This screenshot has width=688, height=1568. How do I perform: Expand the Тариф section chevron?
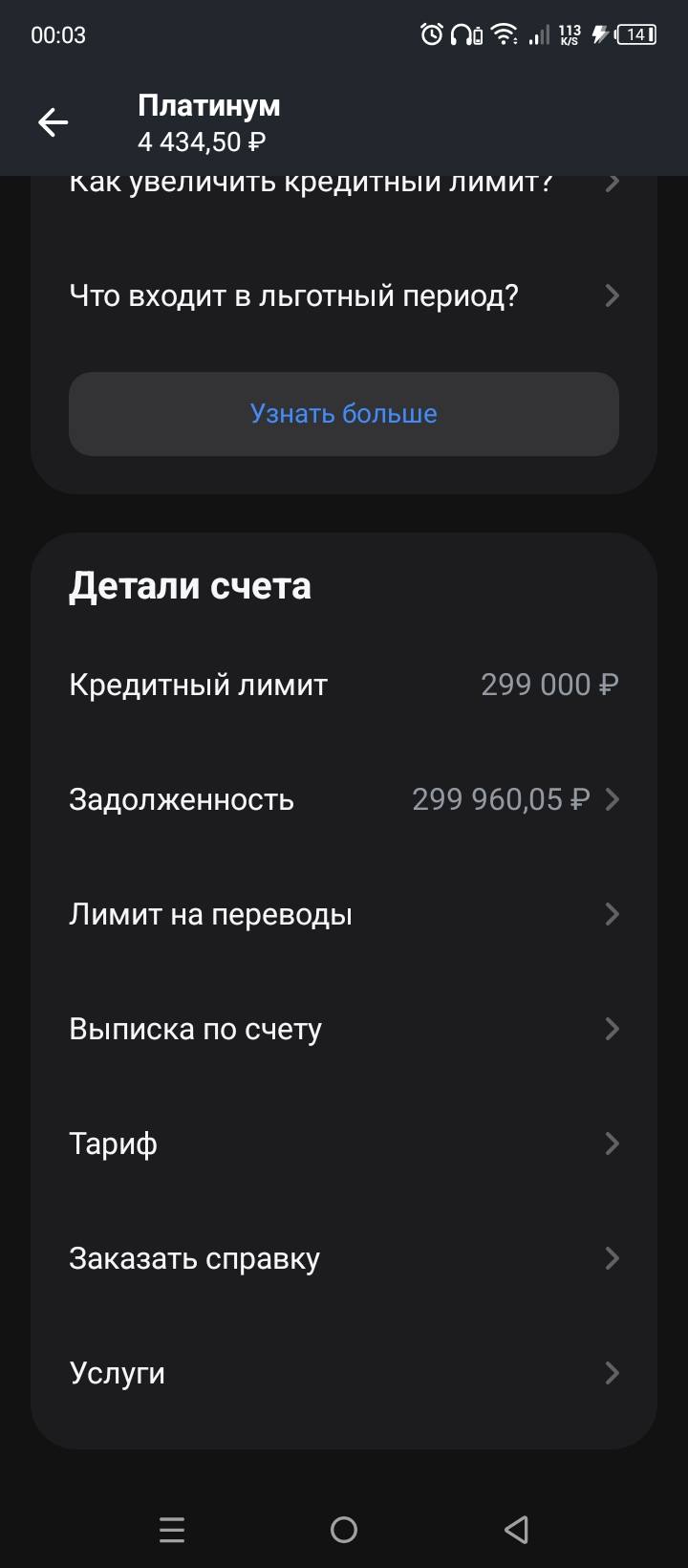pos(612,1143)
